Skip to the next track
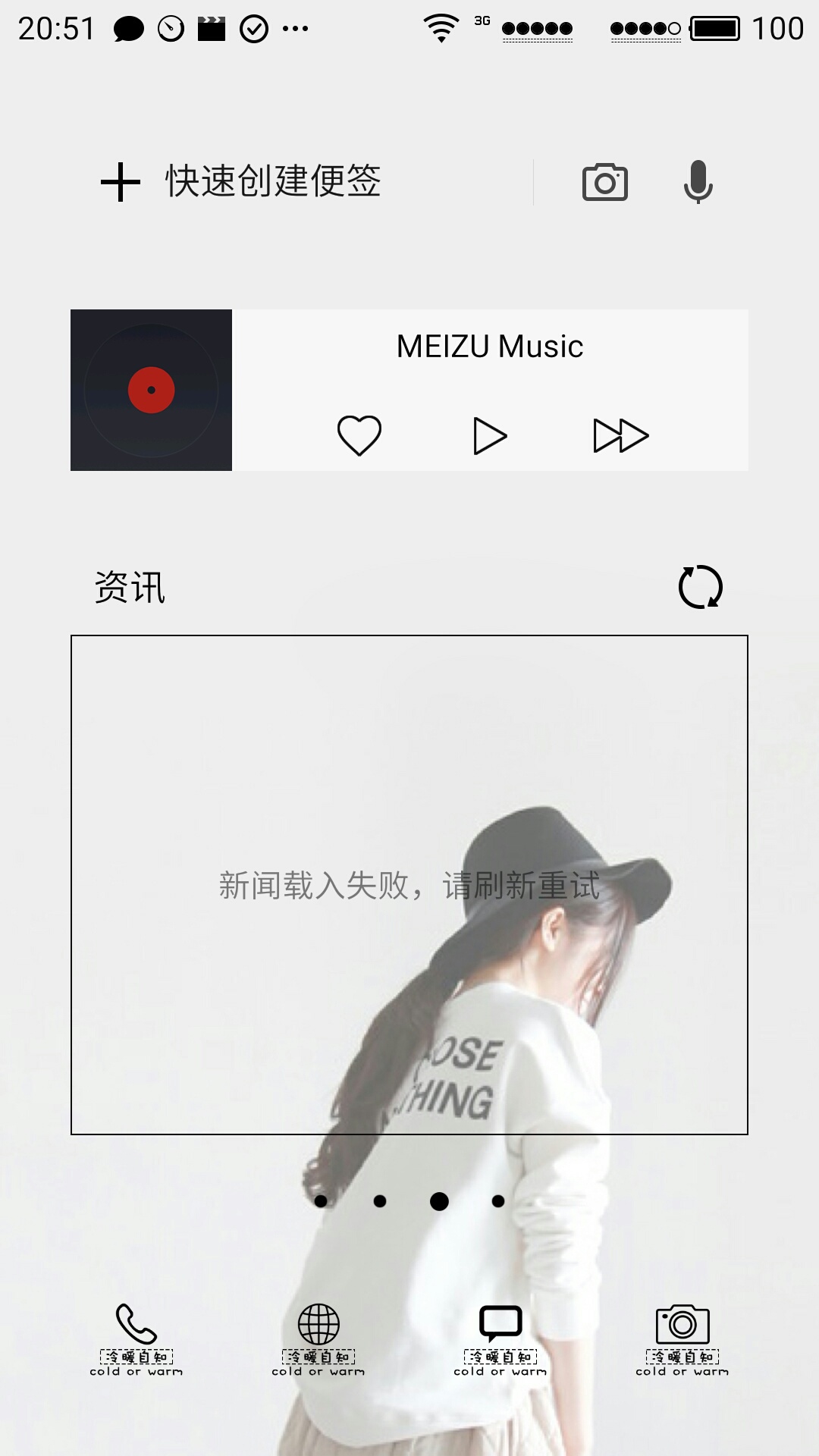Viewport: 819px width, 1456px height. click(620, 435)
